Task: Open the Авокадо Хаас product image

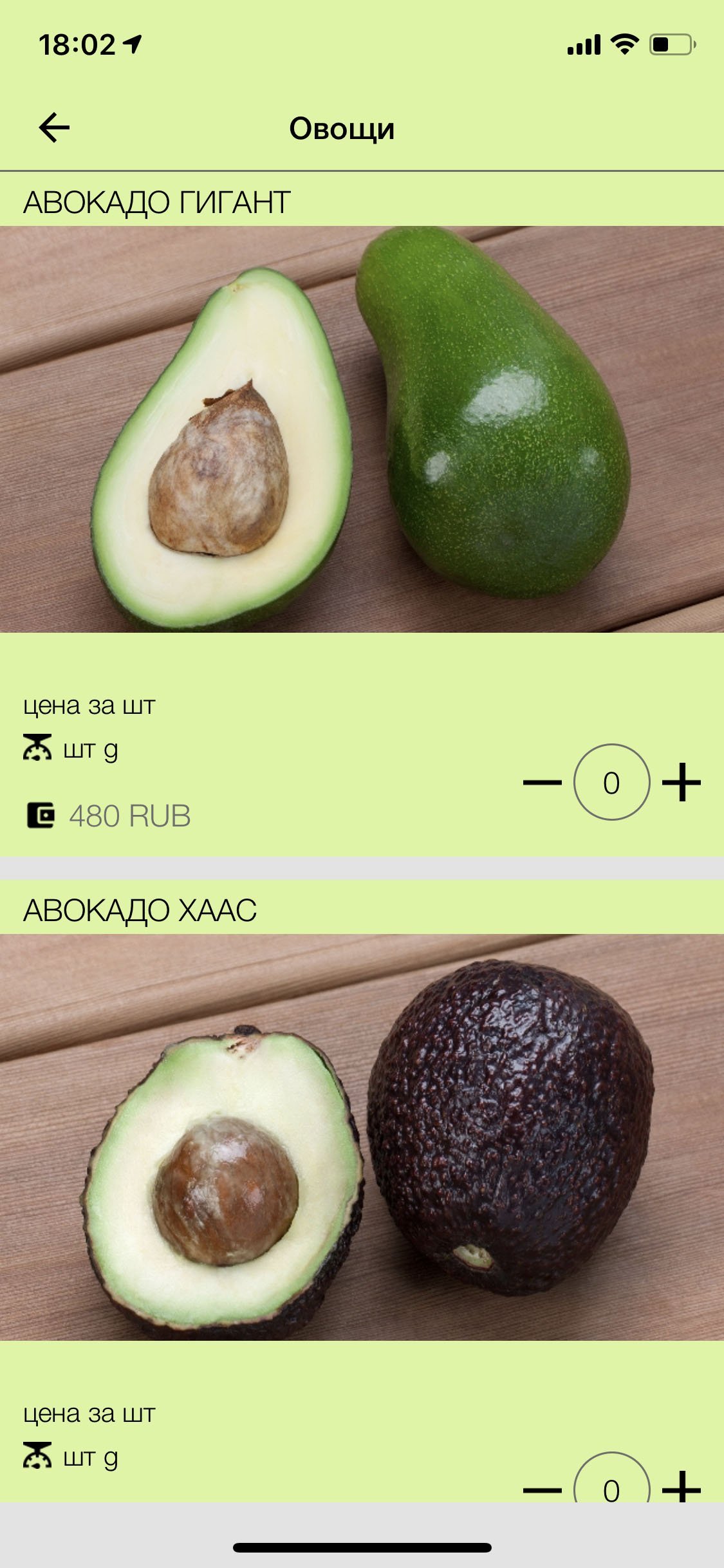Action: pos(362,1137)
